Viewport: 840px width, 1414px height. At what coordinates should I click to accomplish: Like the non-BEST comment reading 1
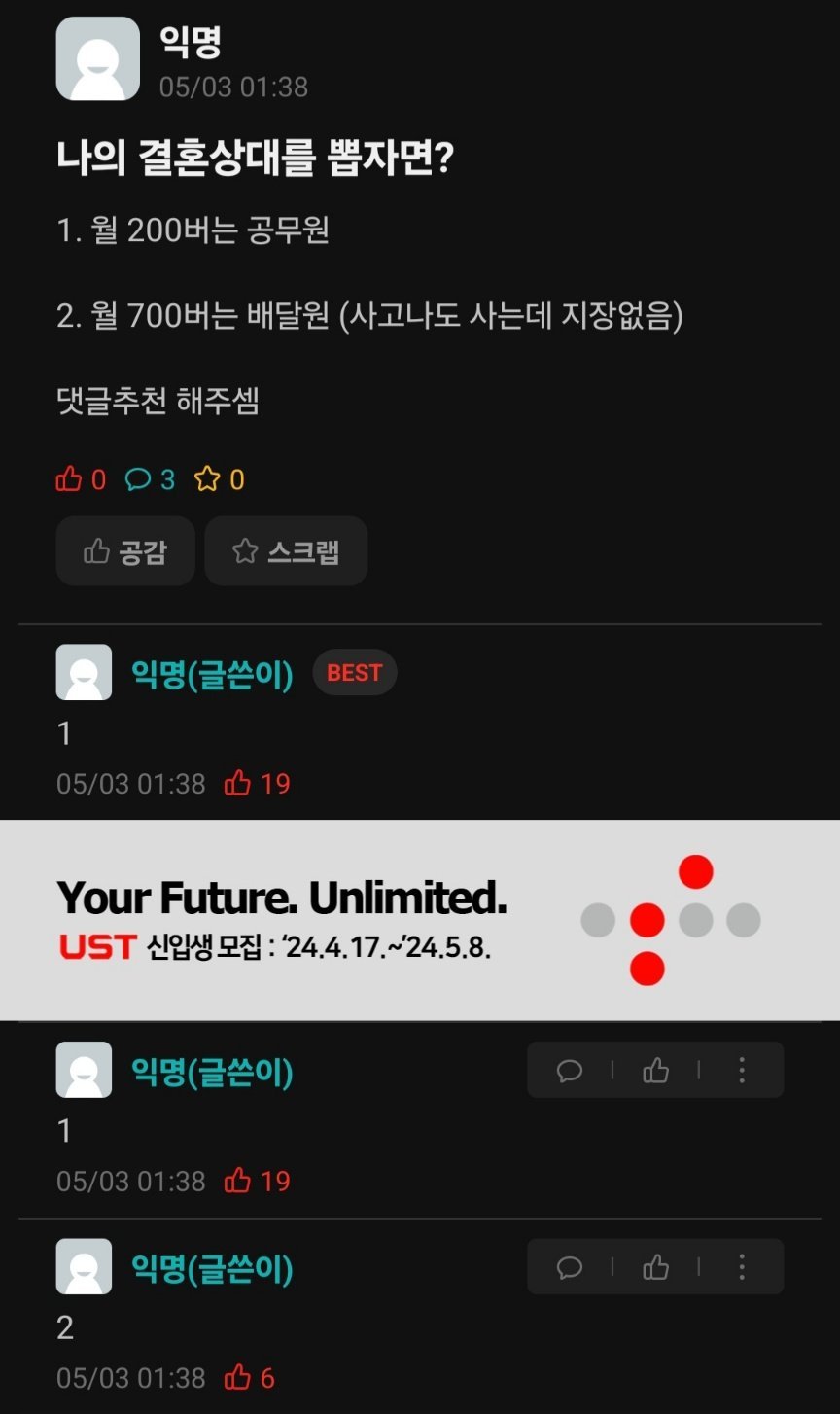[x=656, y=1071]
